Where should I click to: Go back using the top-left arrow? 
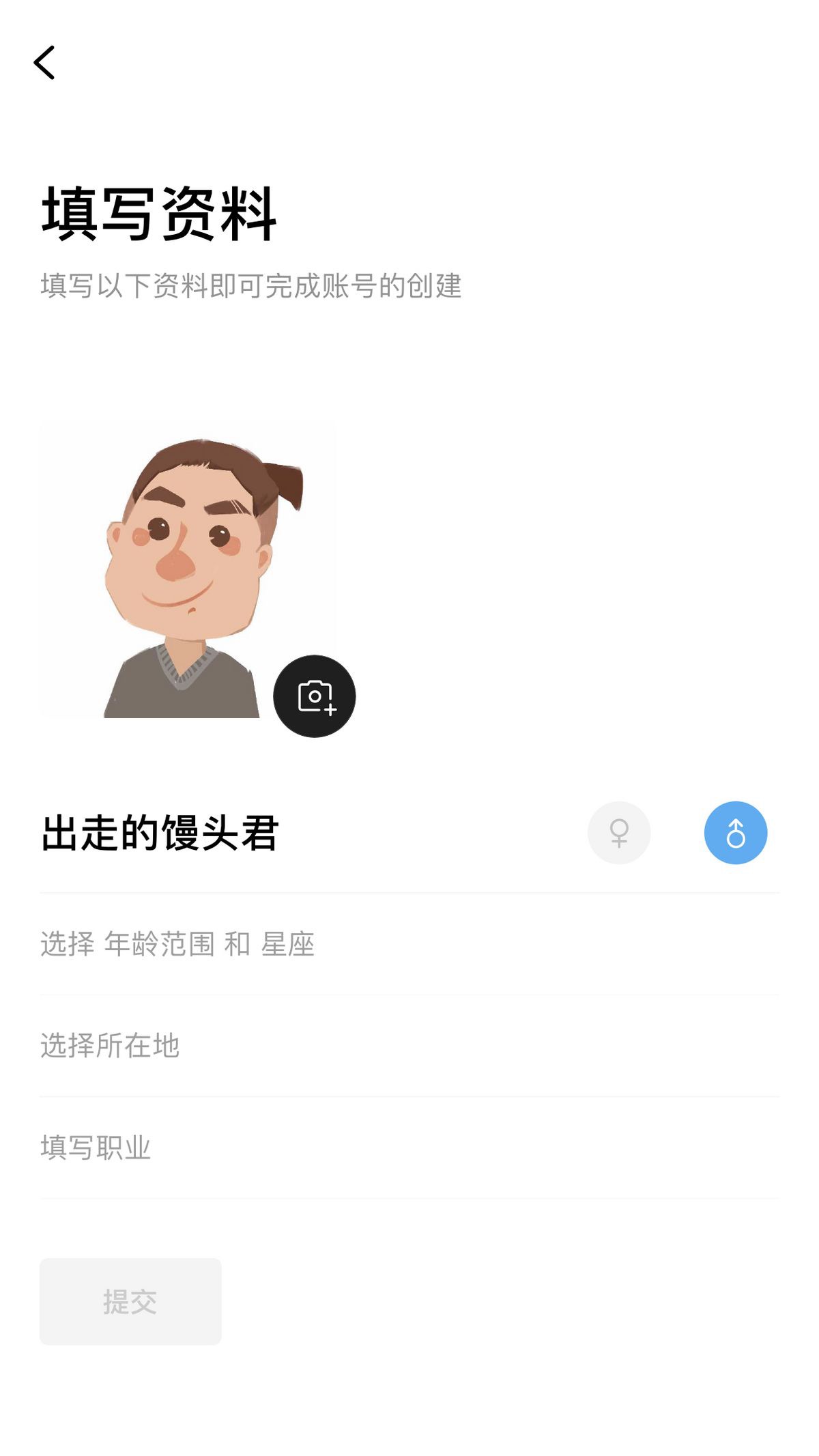click(x=44, y=63)
